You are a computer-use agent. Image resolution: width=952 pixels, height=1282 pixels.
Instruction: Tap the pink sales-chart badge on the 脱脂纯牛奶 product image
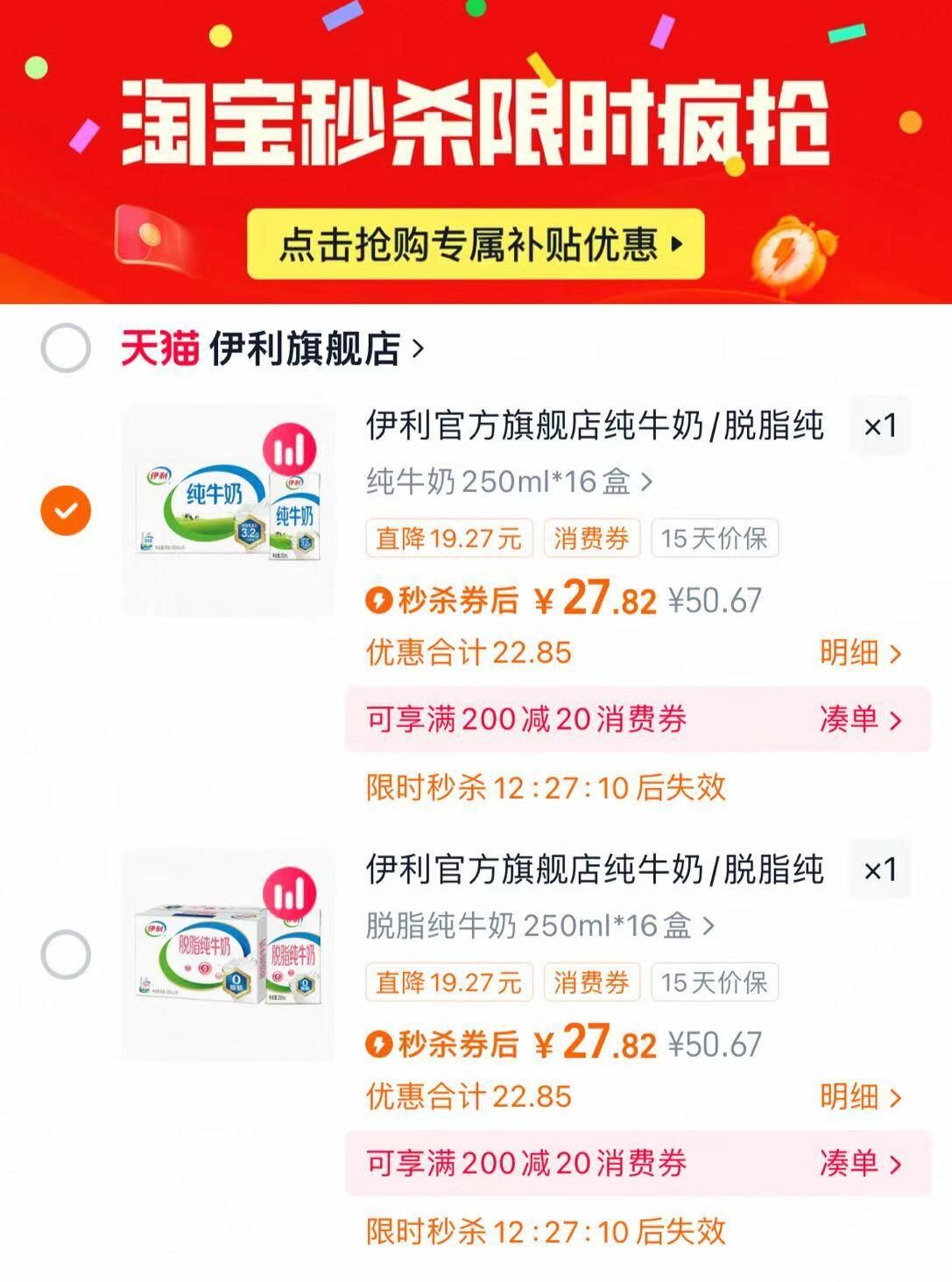pos(292,891)
